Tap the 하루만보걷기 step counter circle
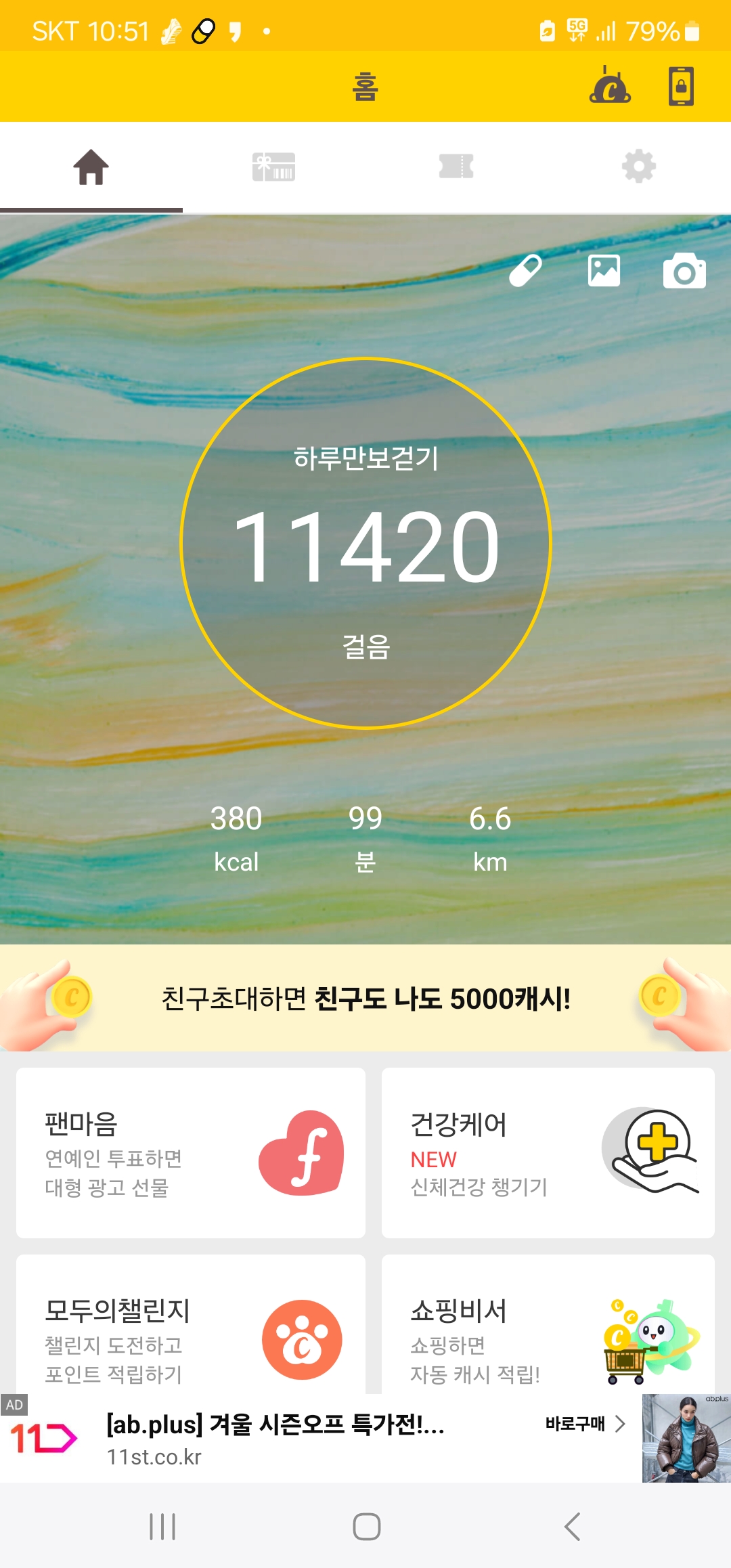731x1568 pixels. click(x=365, y=543)
